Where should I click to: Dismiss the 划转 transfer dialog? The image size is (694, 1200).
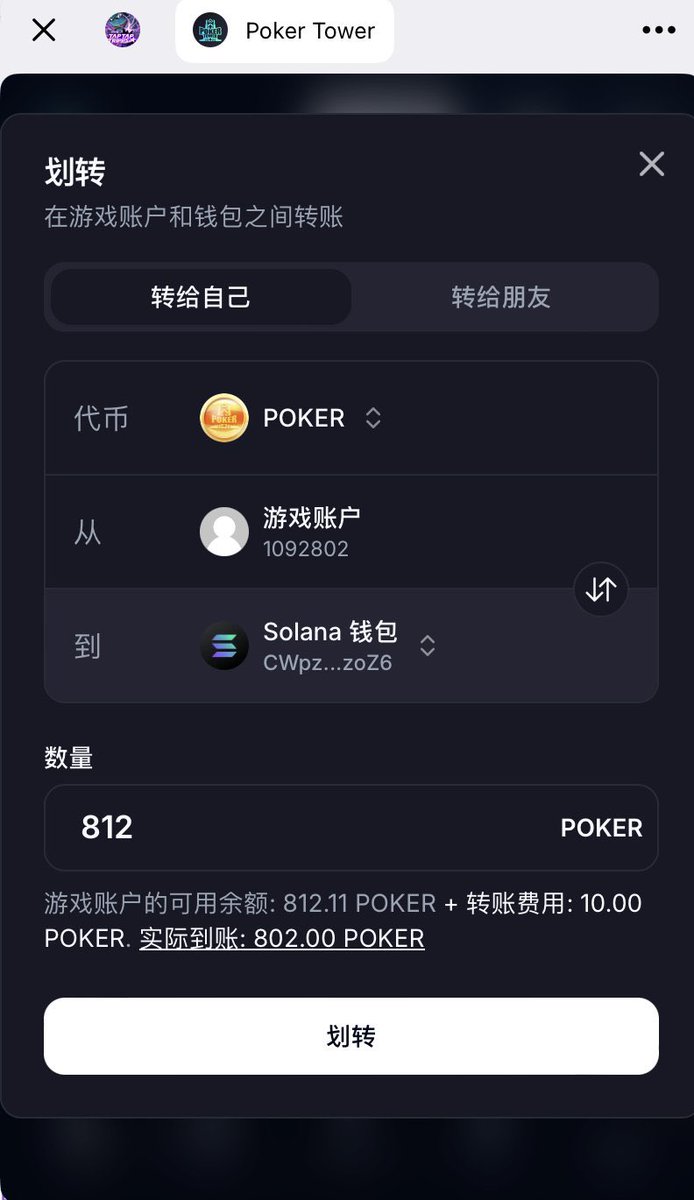click(651, 164)
